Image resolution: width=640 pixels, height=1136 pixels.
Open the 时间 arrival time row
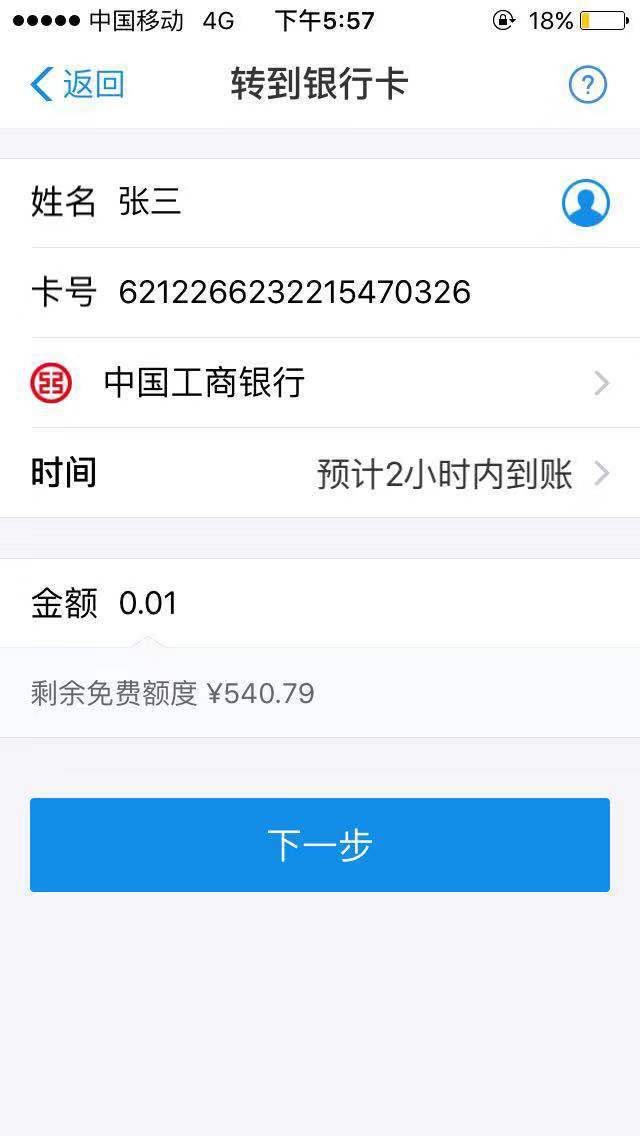320,473
